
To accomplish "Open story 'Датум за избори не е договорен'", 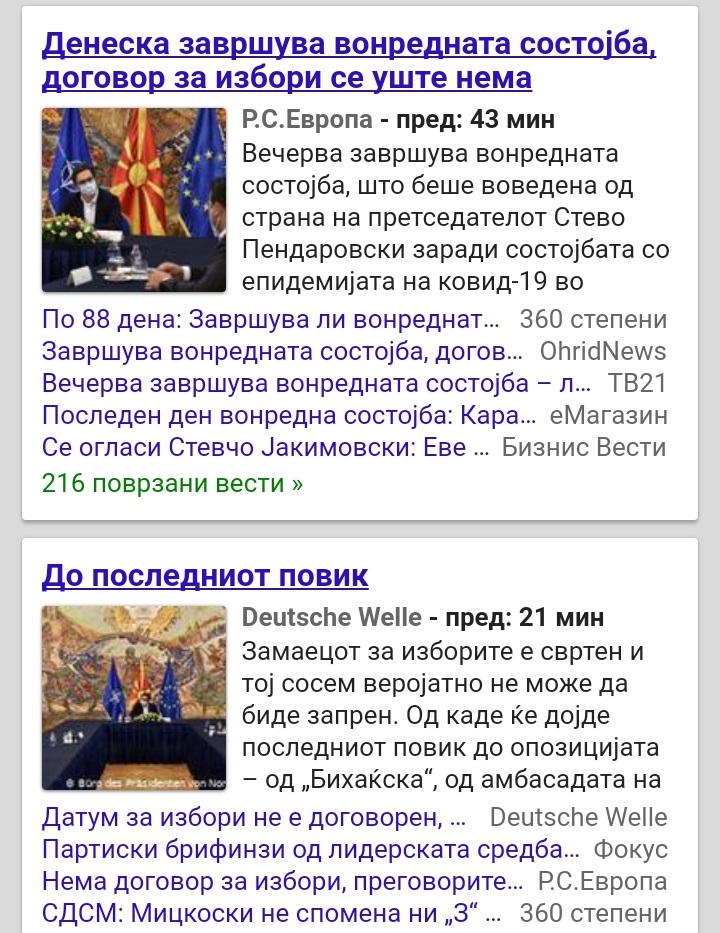I will click(x=254, y=818).
